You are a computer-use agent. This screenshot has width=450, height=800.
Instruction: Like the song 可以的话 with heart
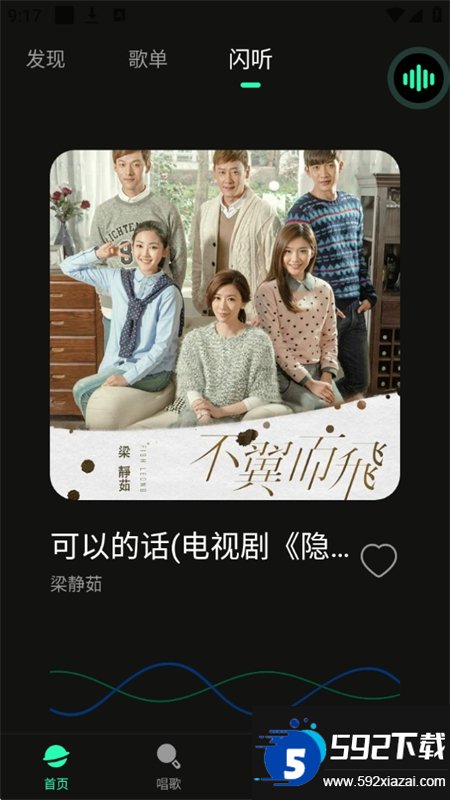coord(379,560)
